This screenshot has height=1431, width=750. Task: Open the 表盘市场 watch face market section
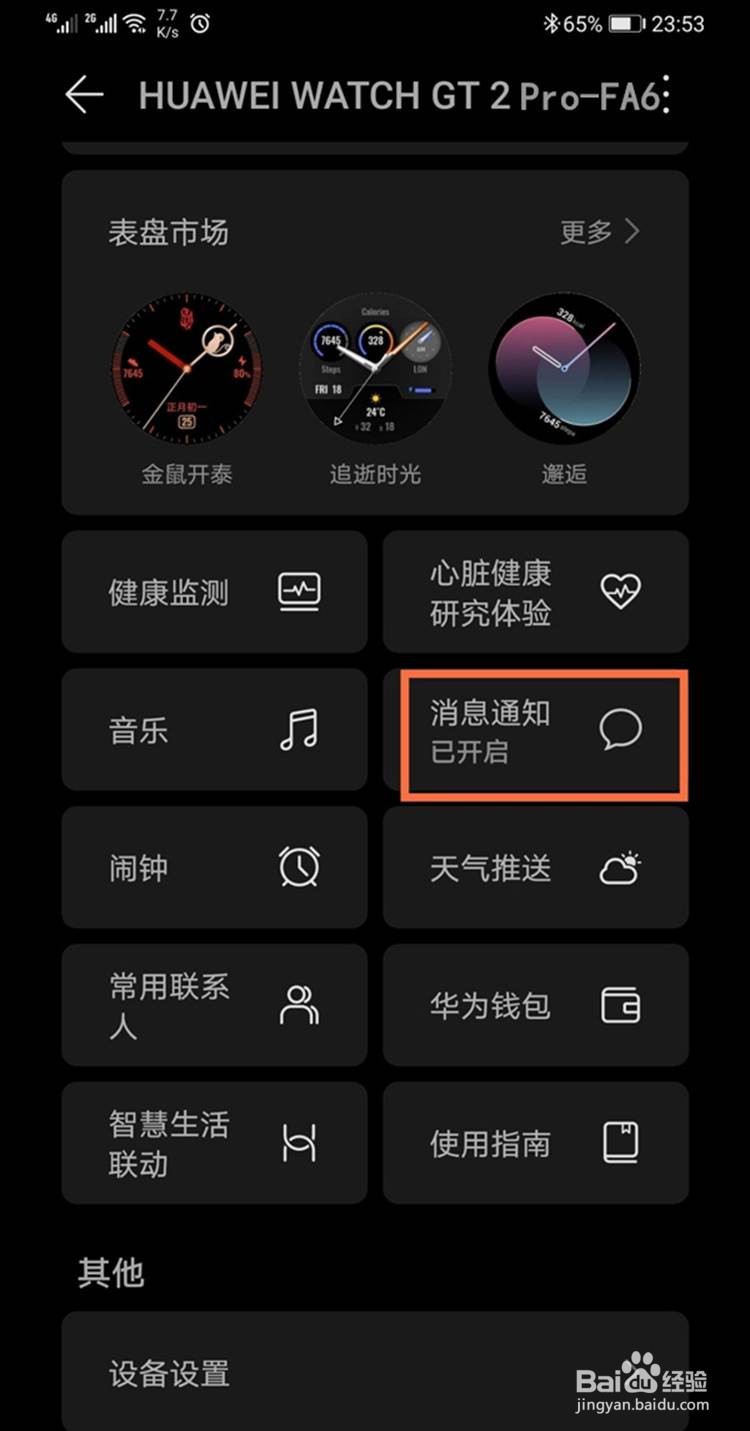tap(169, 231)
